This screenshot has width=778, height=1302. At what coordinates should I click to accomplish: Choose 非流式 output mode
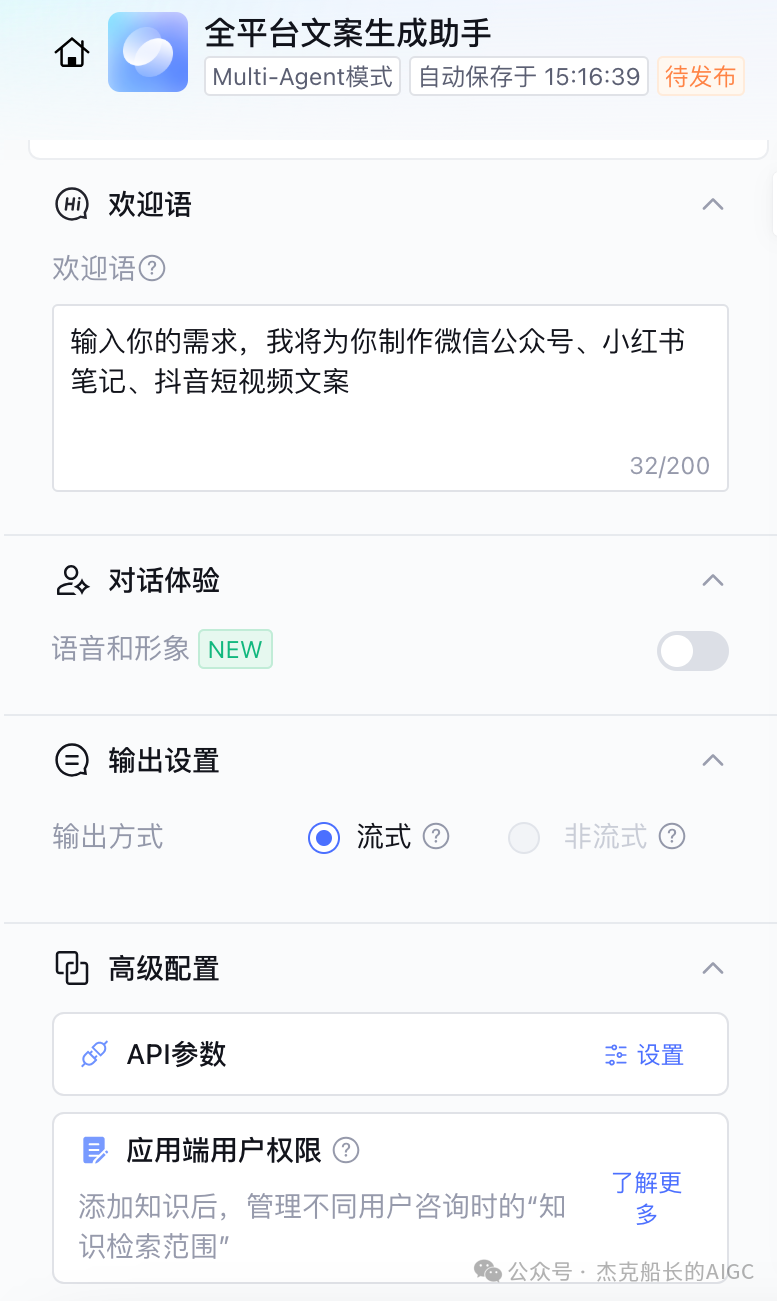524,838
